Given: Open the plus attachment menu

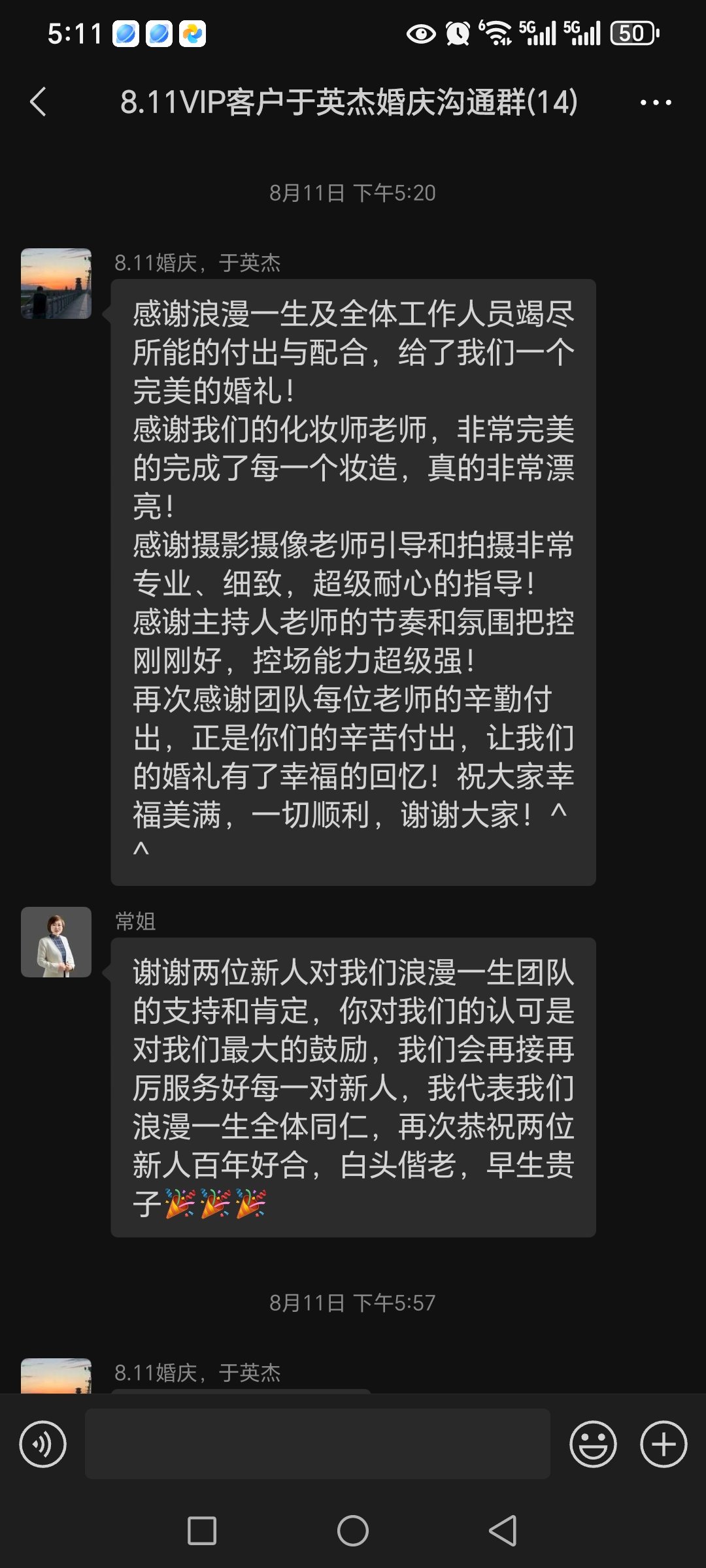Looking at the screenshot, I should pyautogui.click(x=664, y=1444).
